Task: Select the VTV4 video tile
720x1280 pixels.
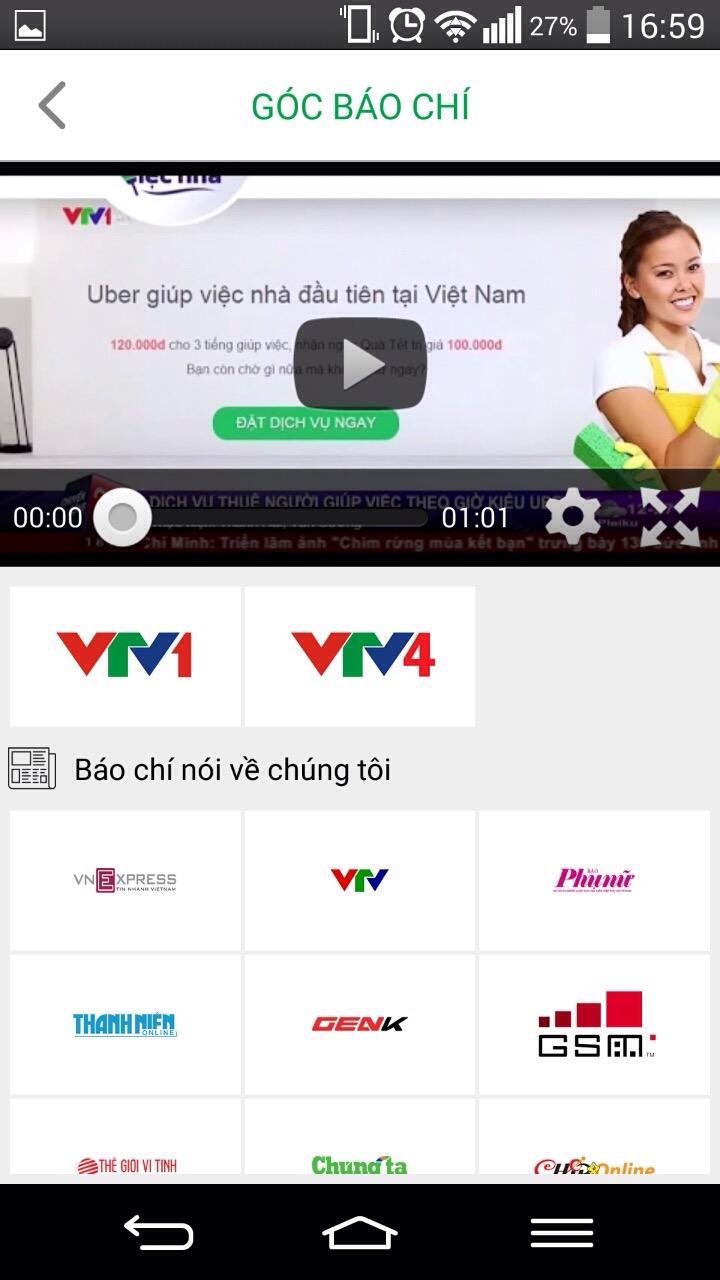Action: pyautogui.click(x=360, y=656)
